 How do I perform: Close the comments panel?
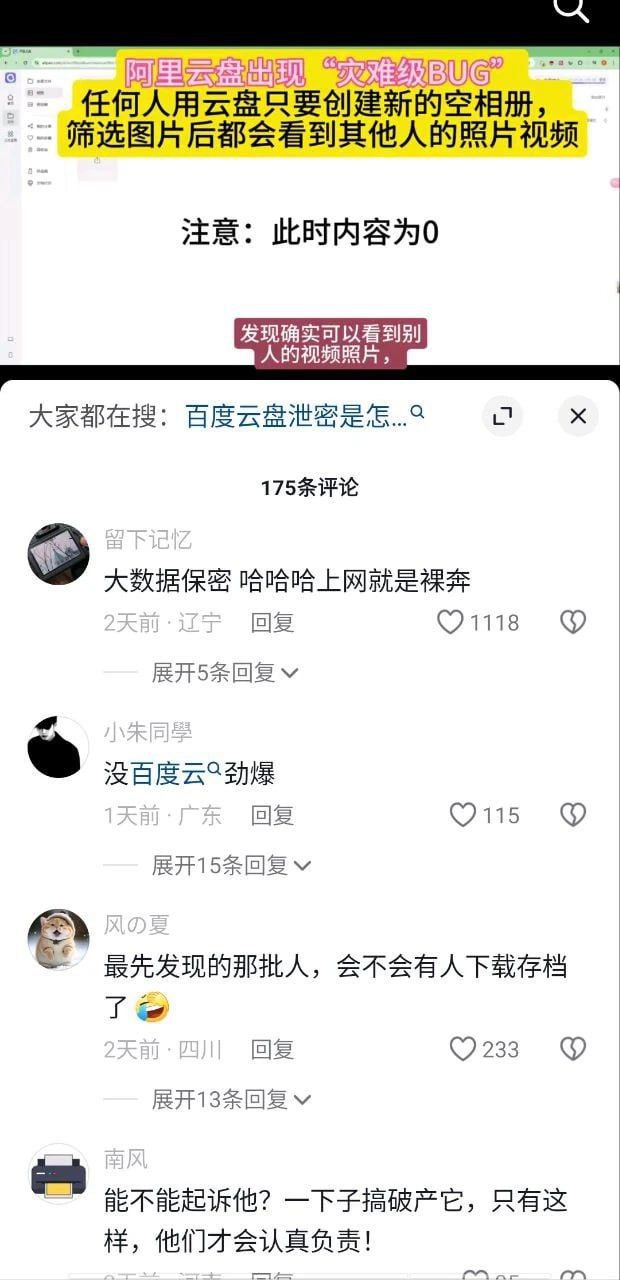click(578, 416)
